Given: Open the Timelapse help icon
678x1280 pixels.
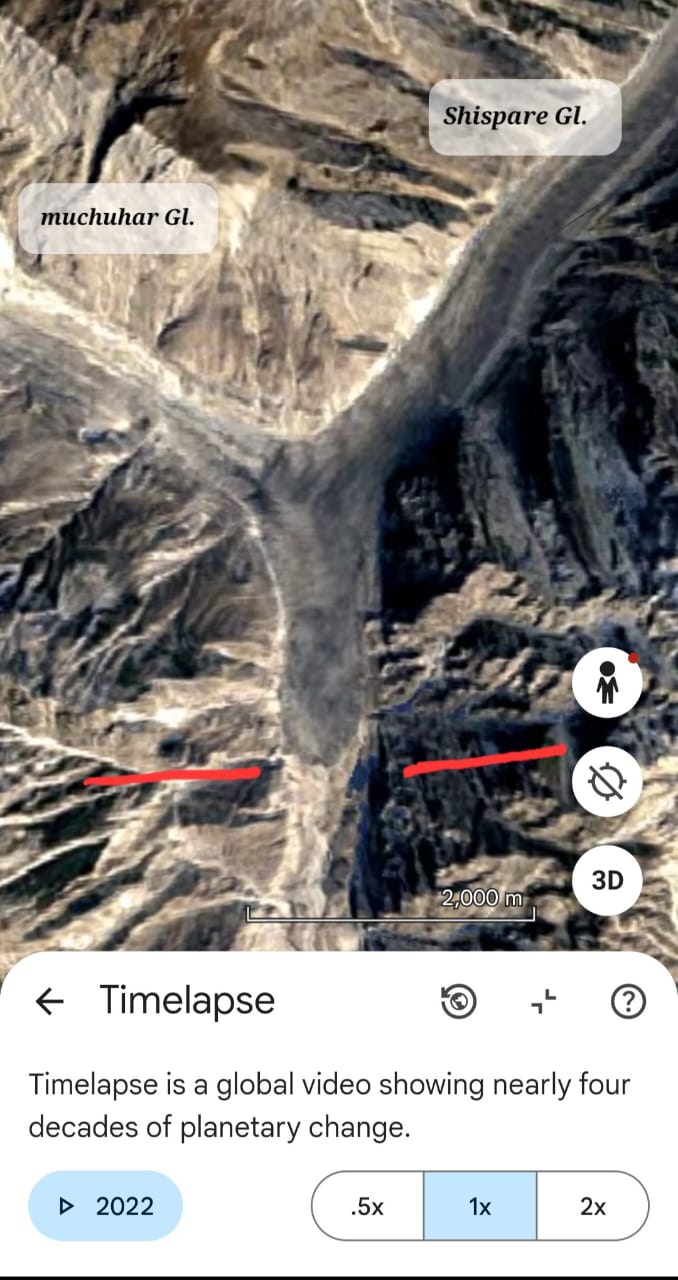Looking at the screenshot, I should tap(628, 1001).
